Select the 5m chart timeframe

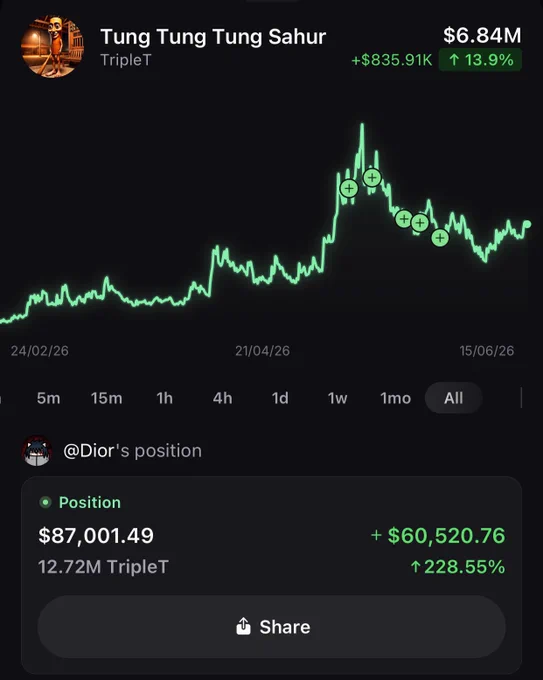[x=48, y=398]
